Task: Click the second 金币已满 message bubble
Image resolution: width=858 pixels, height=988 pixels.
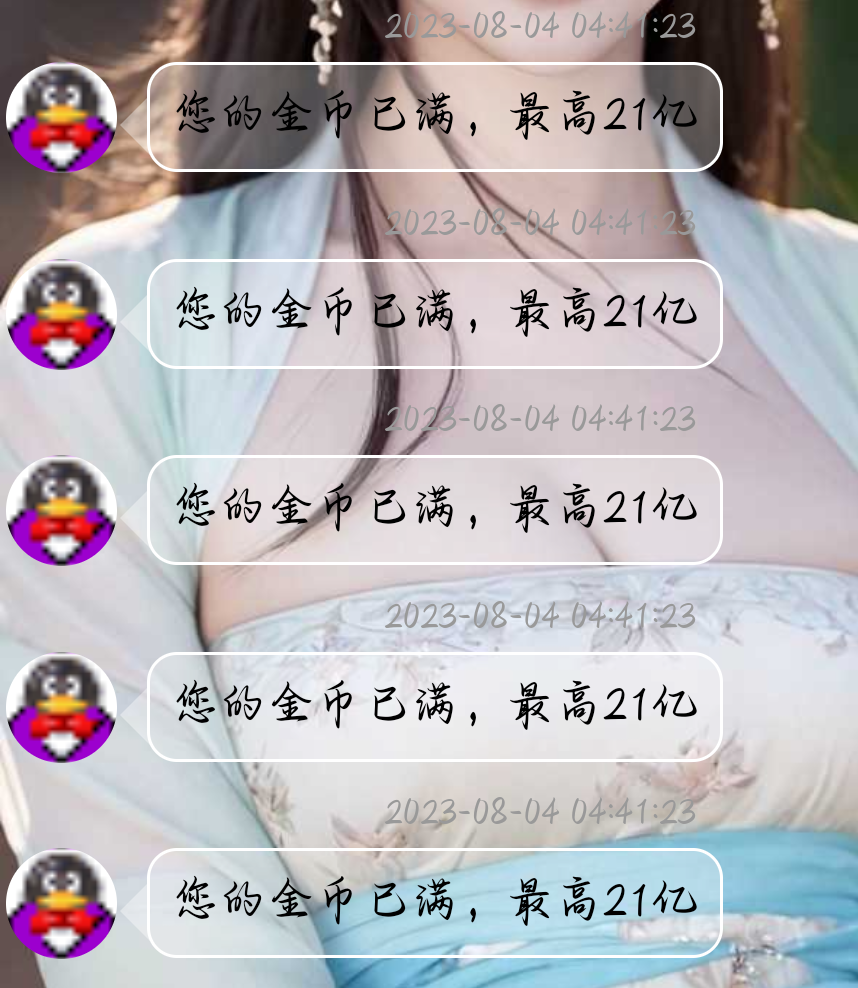Action: pos(435,315)
